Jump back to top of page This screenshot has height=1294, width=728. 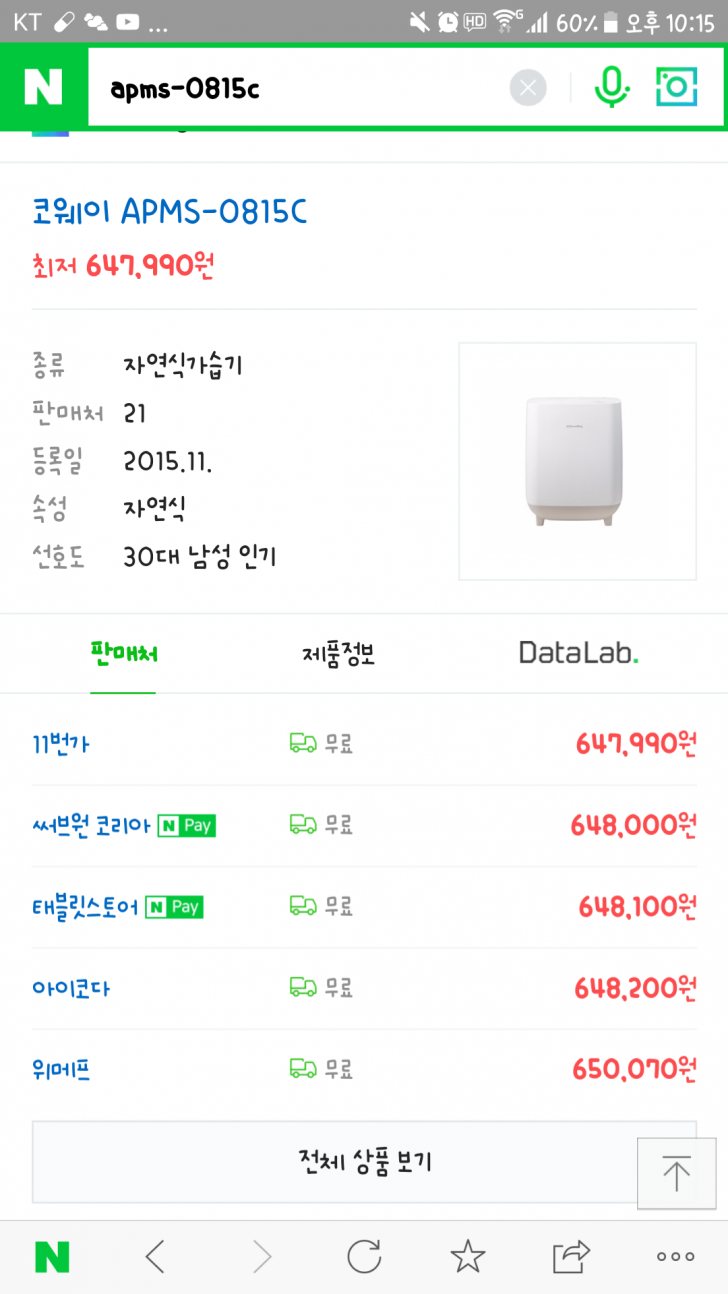[x=676, y=1173]
